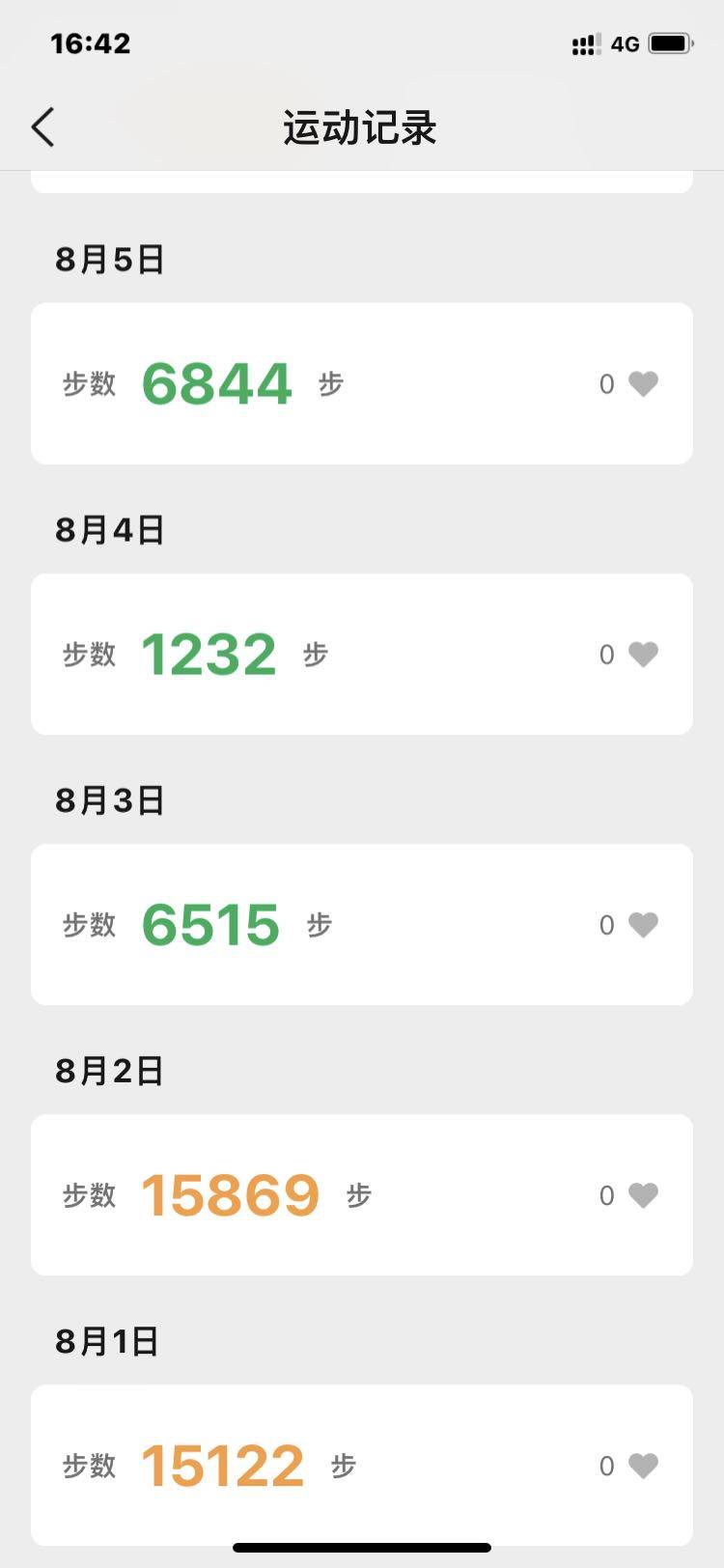This screenshot has width=724, height=1568.
Task: Tap the heart on the 6515 steps record
Action: coord(643,925)
